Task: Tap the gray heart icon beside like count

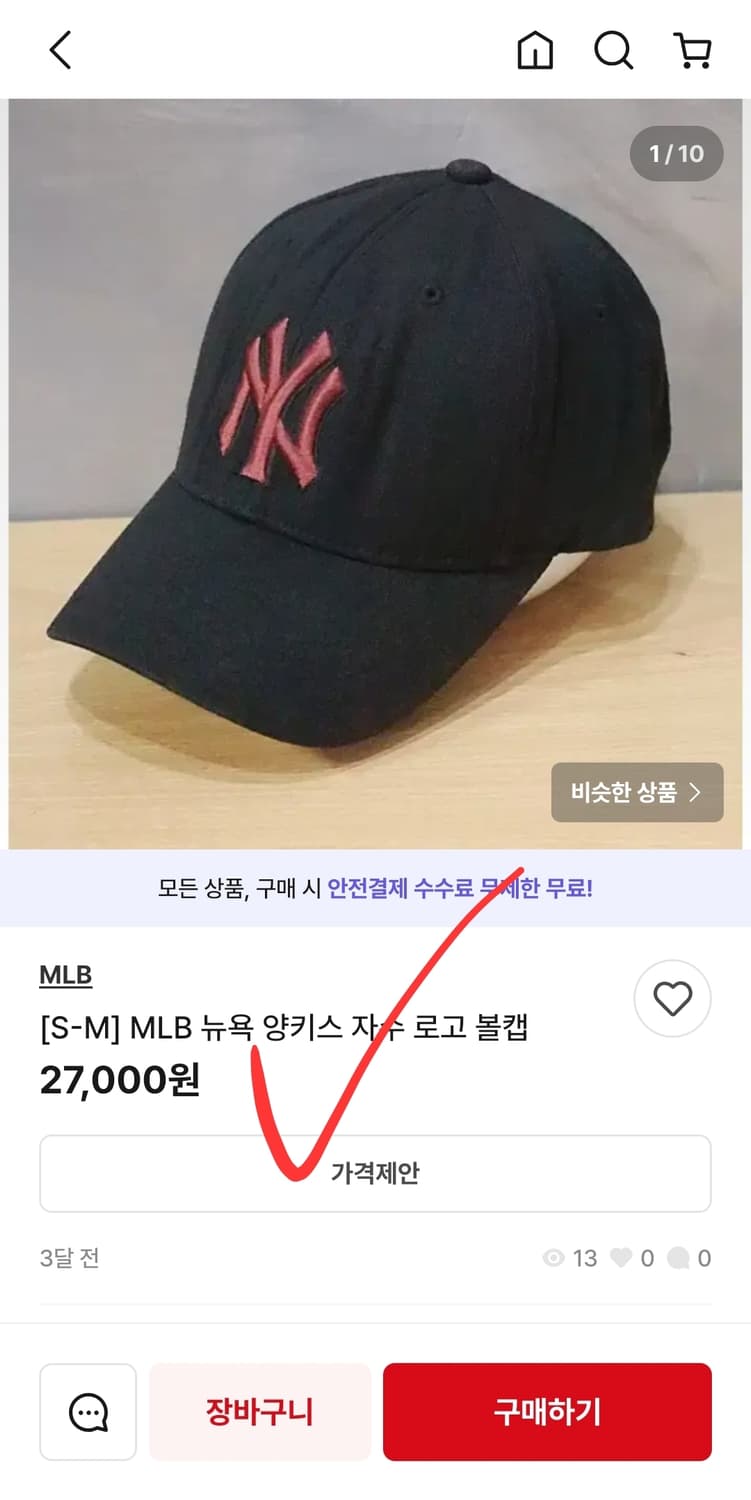Action: 621,1258
